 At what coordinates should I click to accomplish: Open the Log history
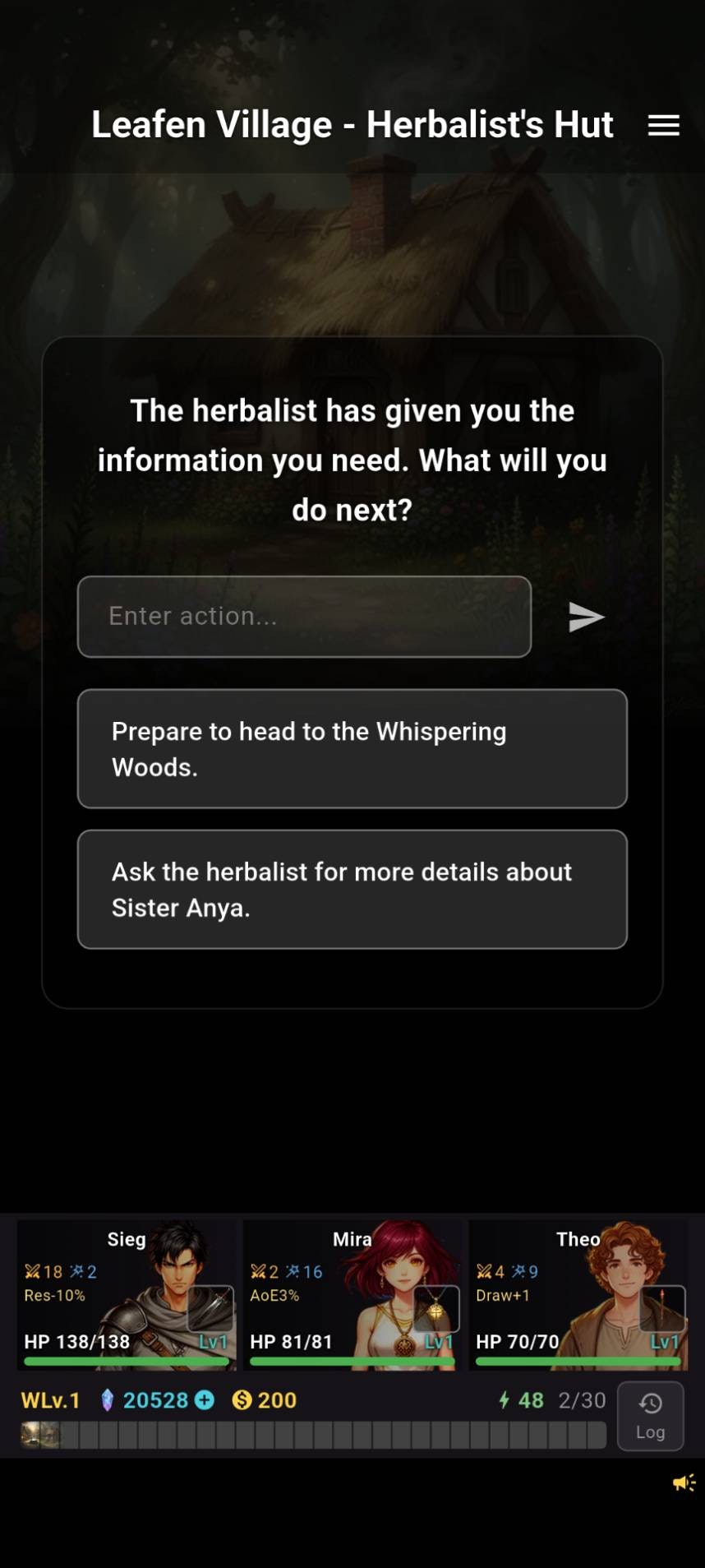click(650, 1416)
